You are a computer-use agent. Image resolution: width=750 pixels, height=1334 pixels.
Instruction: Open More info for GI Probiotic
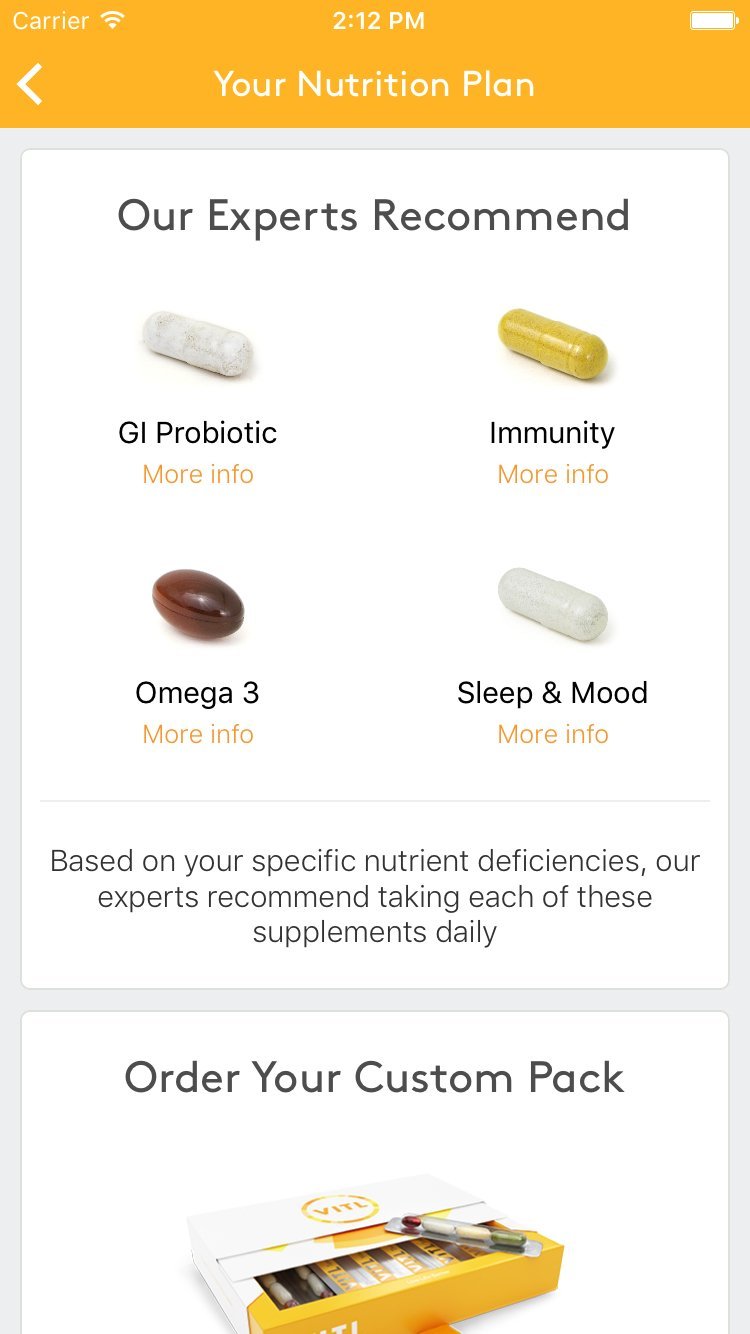tap(197, 474)
